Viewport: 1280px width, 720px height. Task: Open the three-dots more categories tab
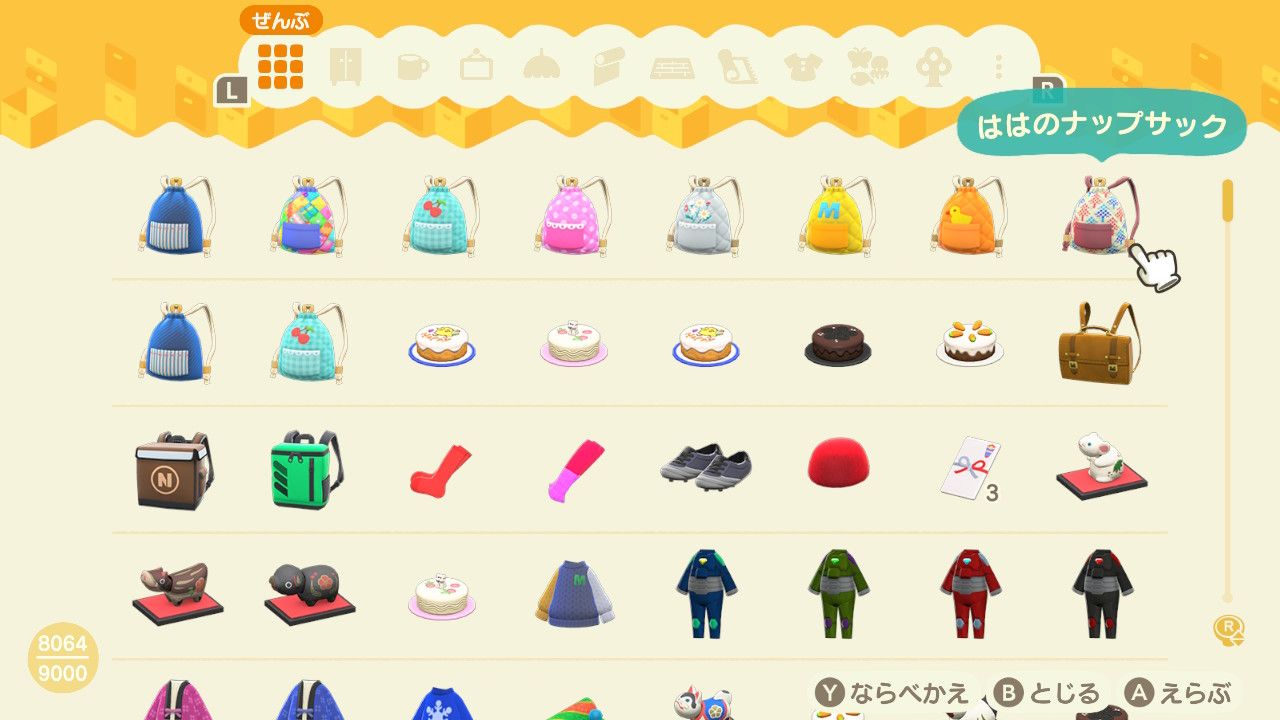(997, 67)
